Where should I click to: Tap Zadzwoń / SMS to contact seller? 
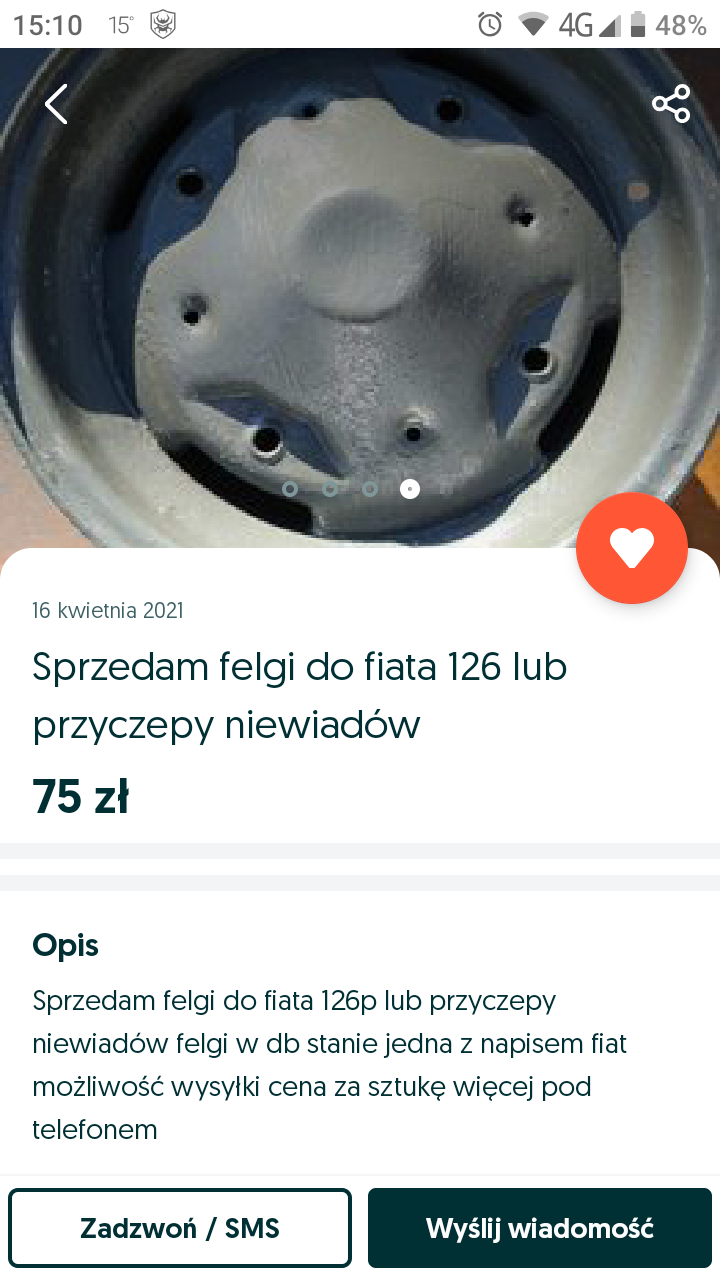coord(180,1227)
